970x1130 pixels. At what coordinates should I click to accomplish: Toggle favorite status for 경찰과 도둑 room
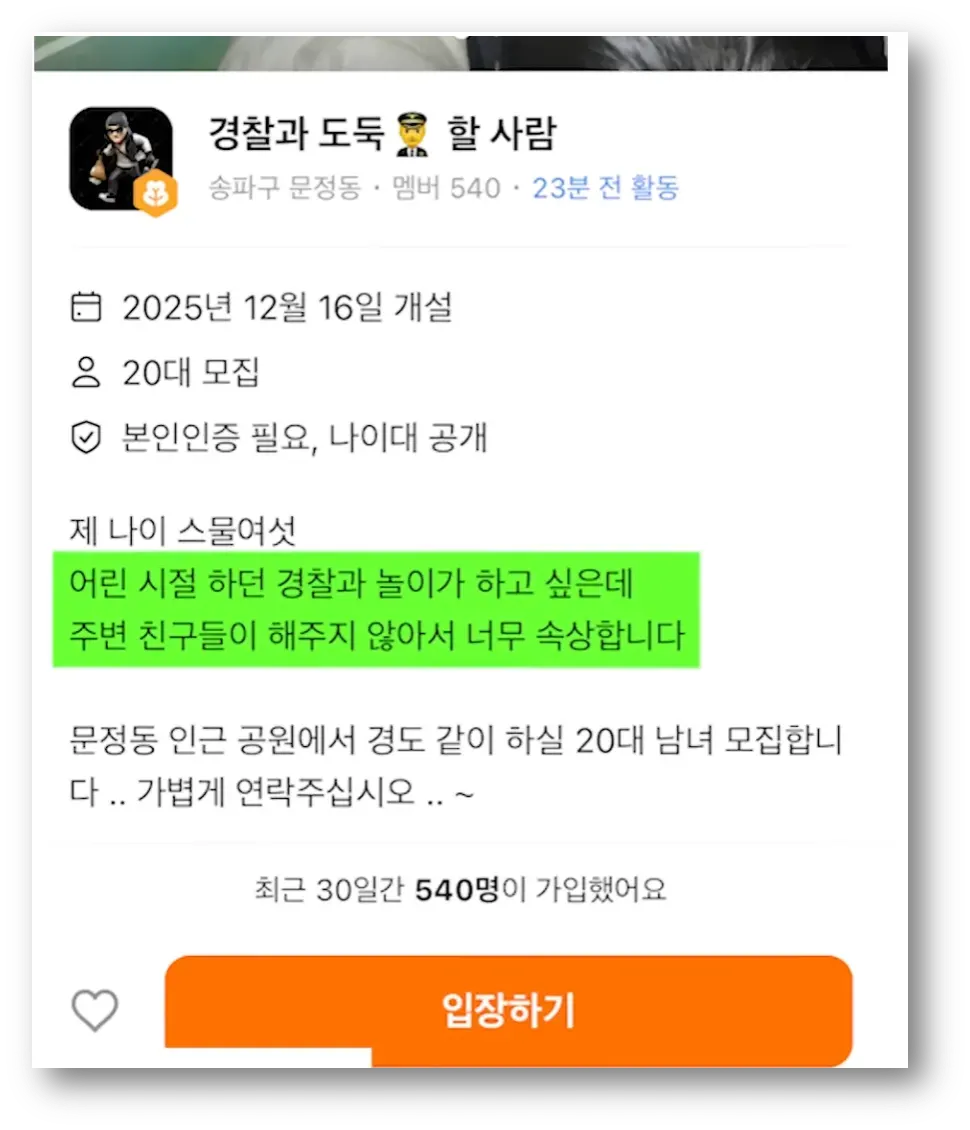point(96,1010)
